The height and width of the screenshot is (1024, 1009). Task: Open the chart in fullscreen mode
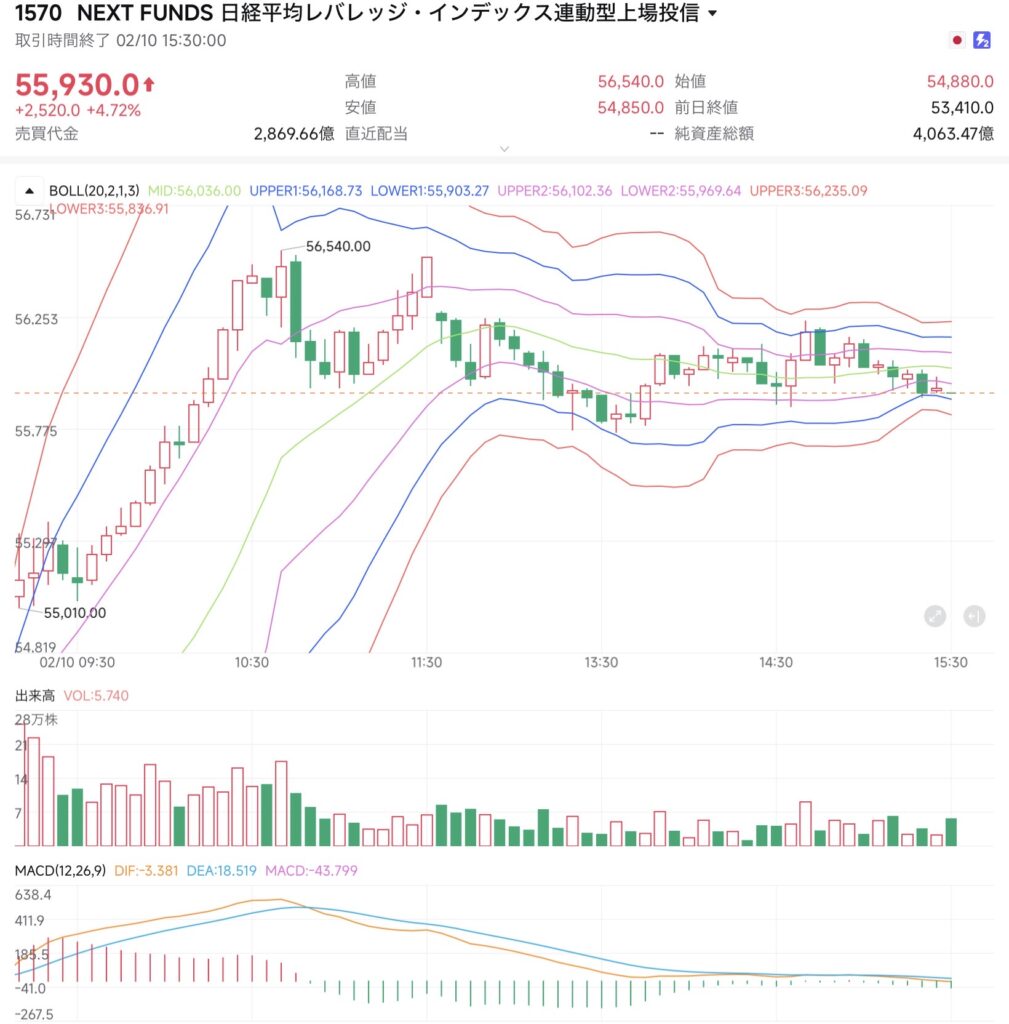935,616
